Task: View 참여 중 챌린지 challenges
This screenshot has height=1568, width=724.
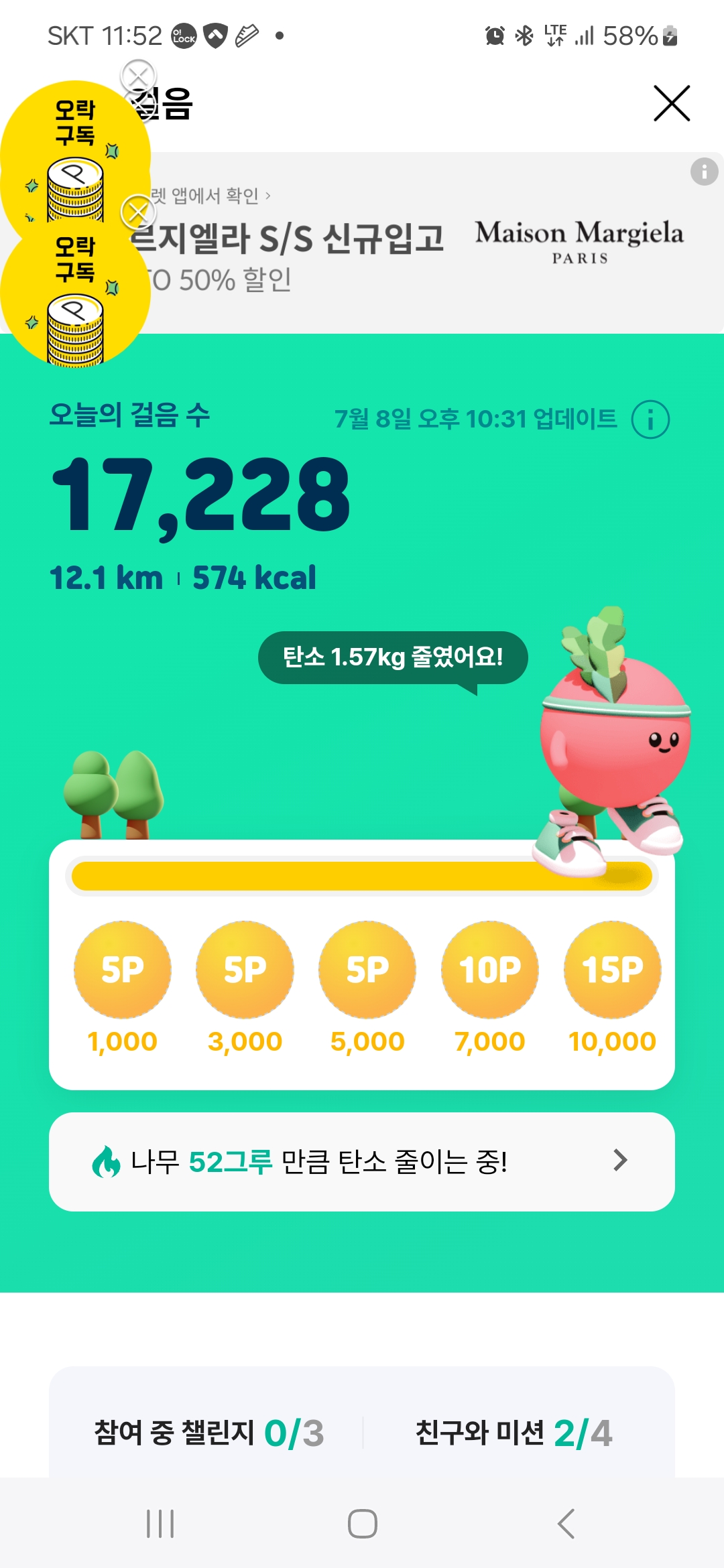Action: pos(209,1433)
